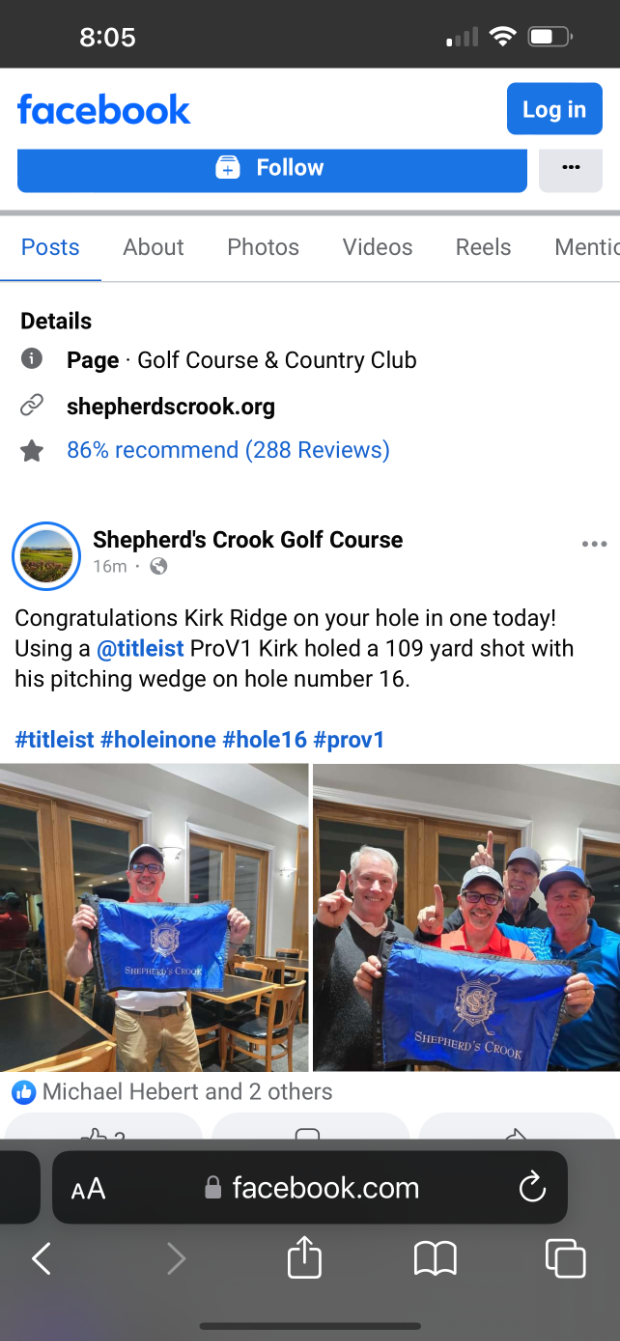The image size is (620, 1341).
Task: Follow the Shepherd's Crook page
Action: point(272,168)
